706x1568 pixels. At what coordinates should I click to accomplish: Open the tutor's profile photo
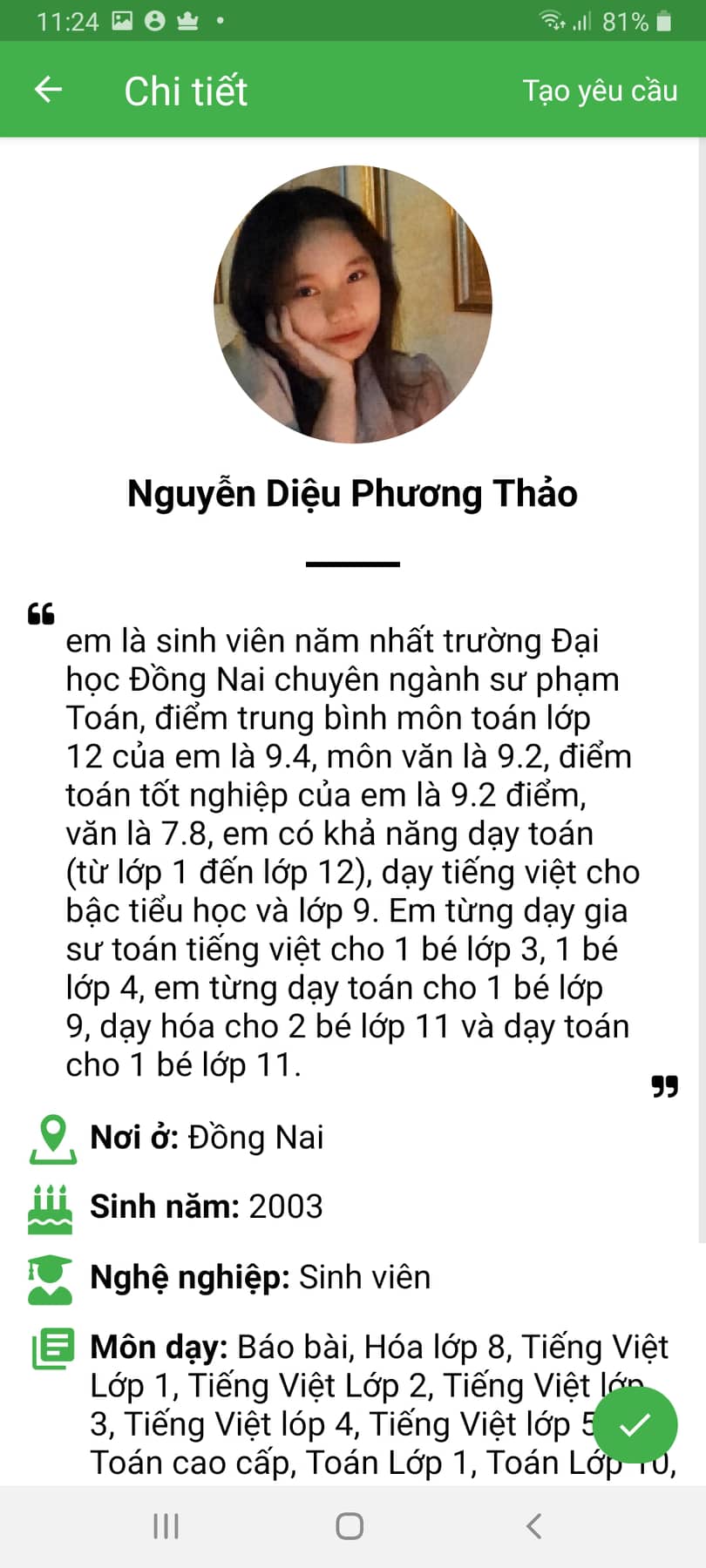[353, 304]
